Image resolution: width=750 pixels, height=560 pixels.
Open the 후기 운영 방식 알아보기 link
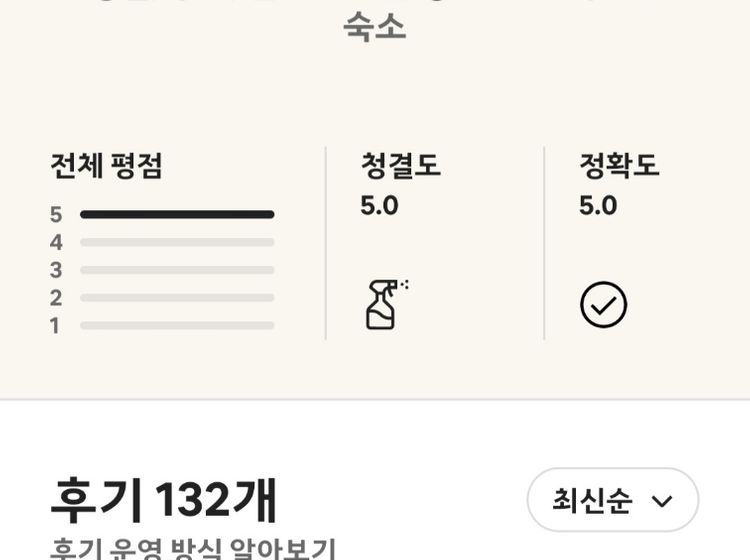193,549
